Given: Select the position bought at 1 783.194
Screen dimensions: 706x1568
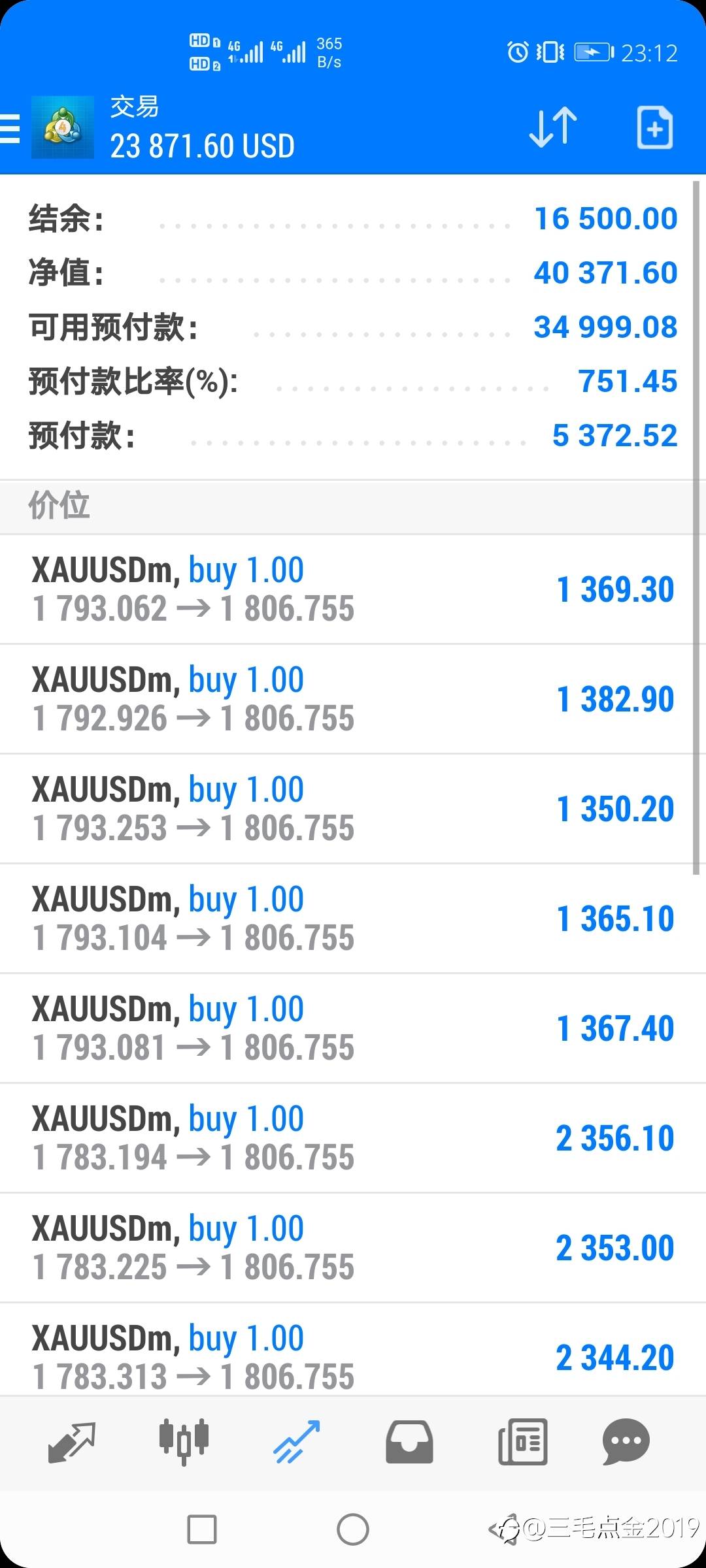Looking at the screenshot, I should pos(353,1138).
